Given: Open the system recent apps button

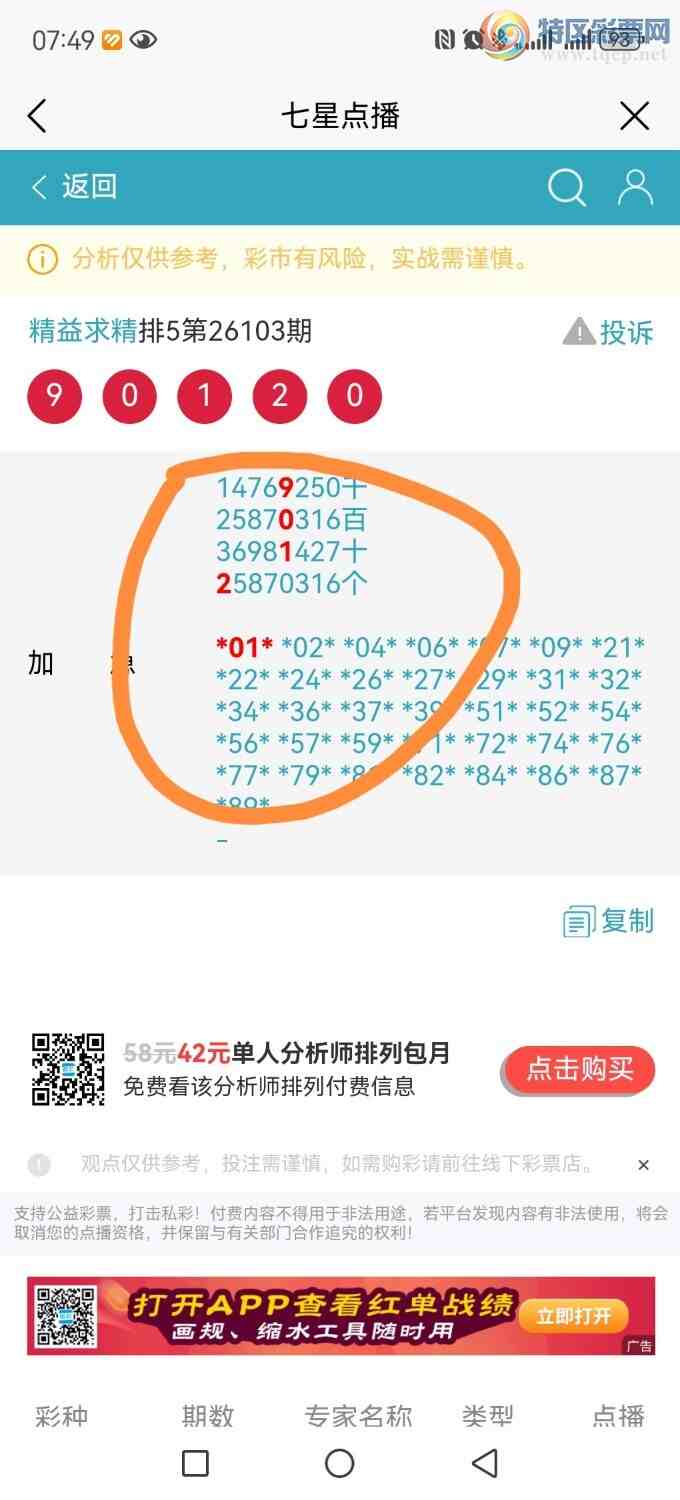Looking at the screenshot, I should [x=196, y=1464].
